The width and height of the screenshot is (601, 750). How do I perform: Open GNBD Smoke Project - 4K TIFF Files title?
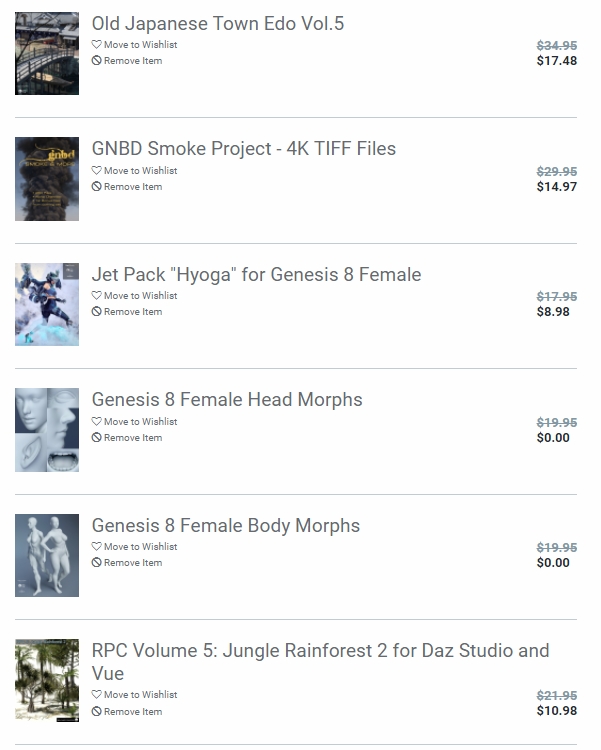[x=243, y=149]
